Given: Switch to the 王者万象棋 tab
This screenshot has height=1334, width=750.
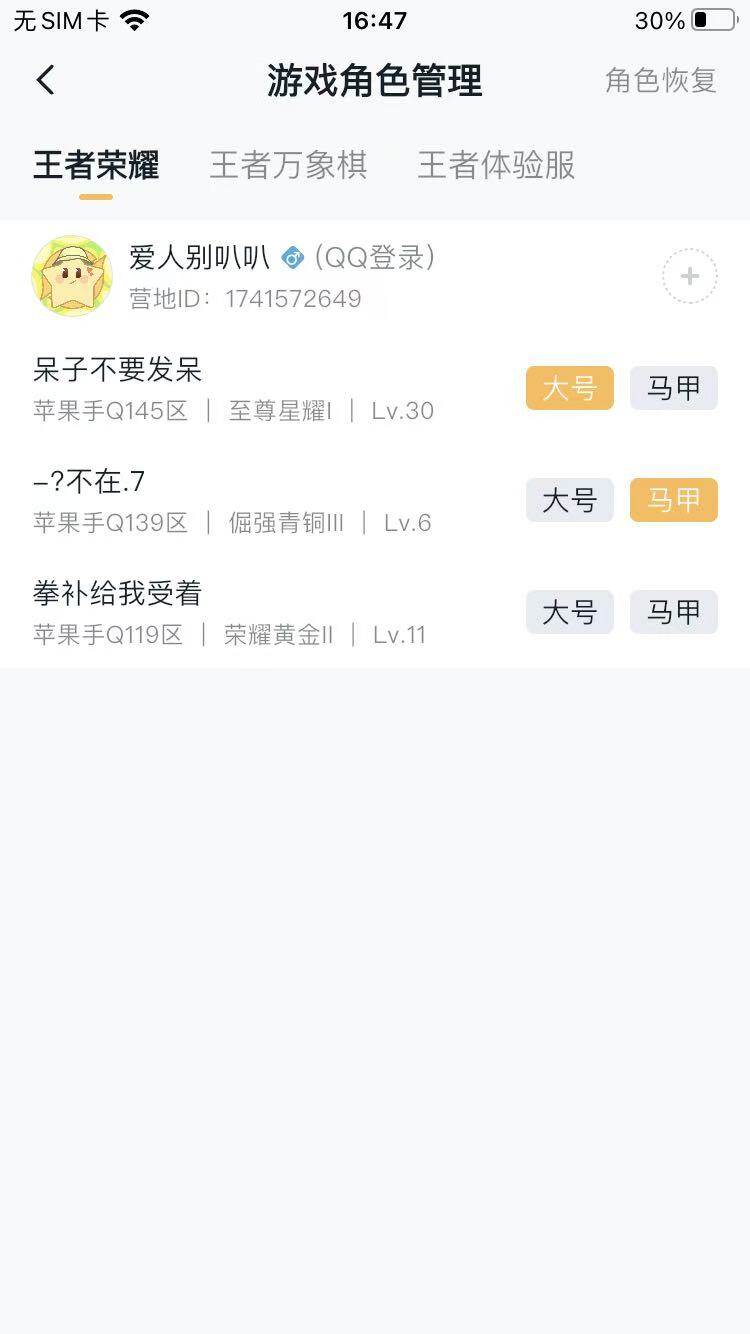Looking at the screenshot, I should coord(289,165).
